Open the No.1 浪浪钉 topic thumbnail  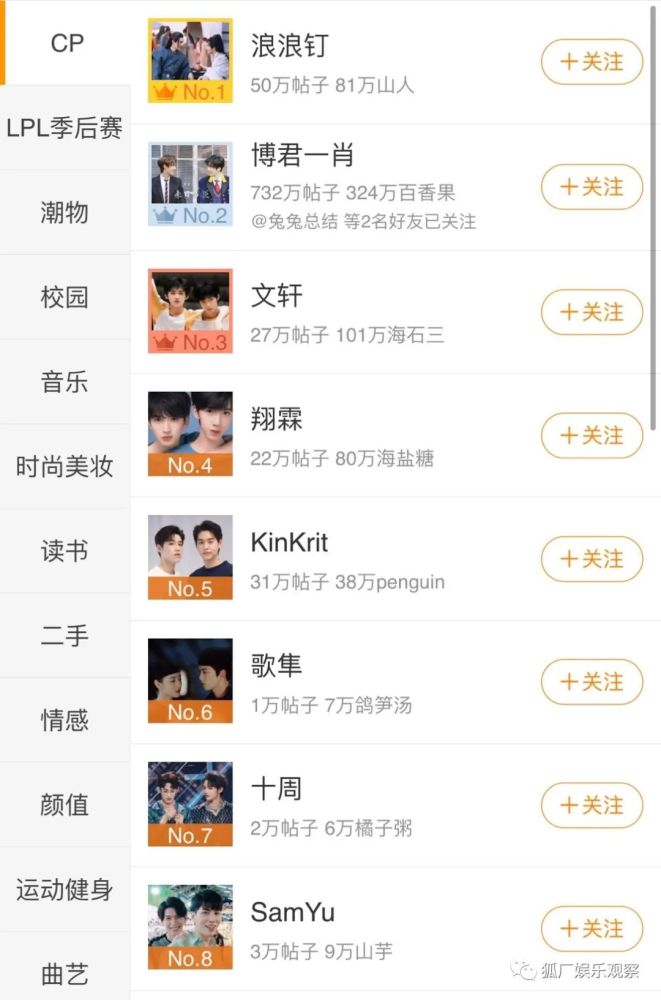[x=190, y=61]
